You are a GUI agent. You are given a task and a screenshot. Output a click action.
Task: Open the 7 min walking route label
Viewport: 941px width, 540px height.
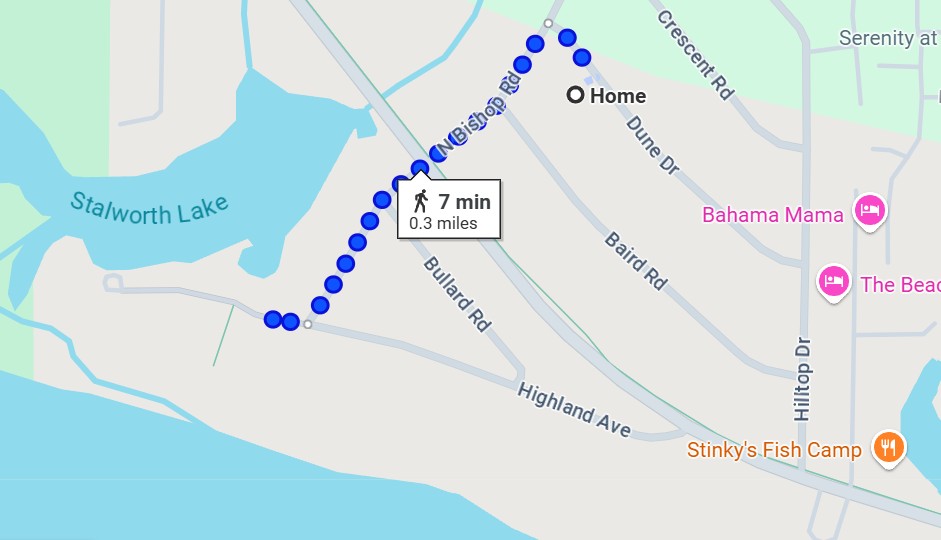[x=449, y=209]
